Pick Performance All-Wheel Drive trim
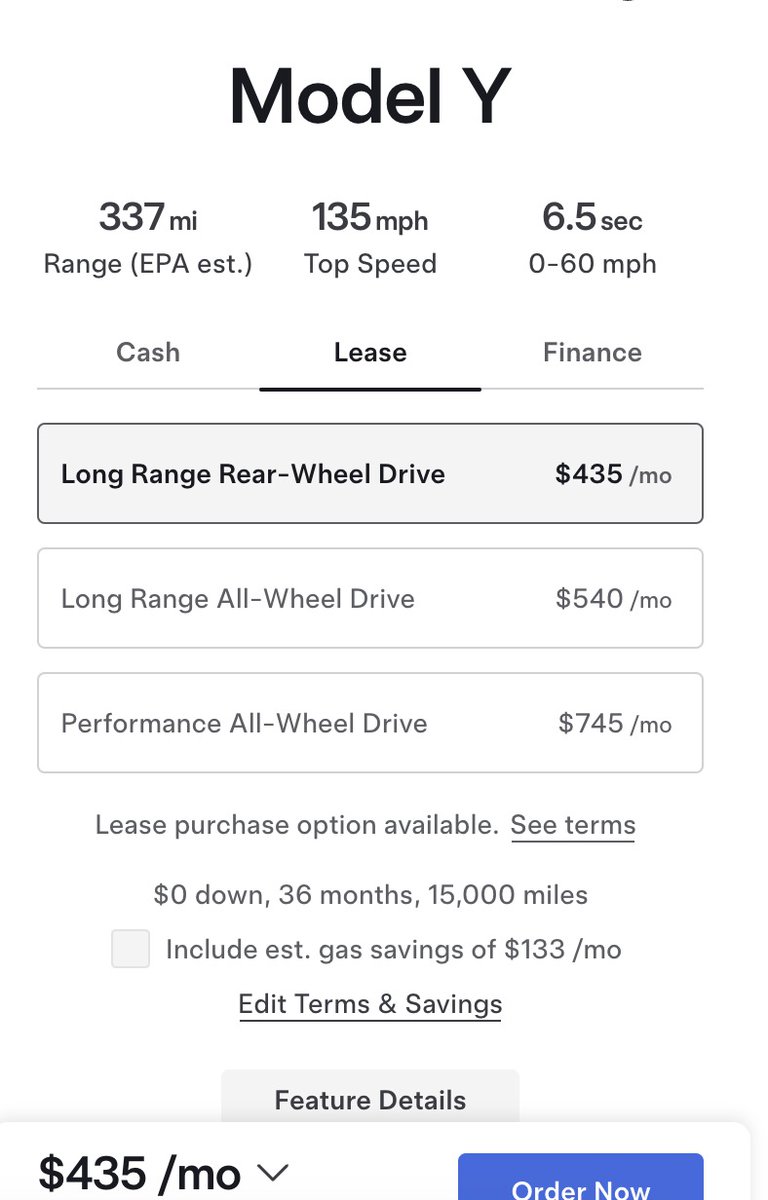 click(370, 723)
